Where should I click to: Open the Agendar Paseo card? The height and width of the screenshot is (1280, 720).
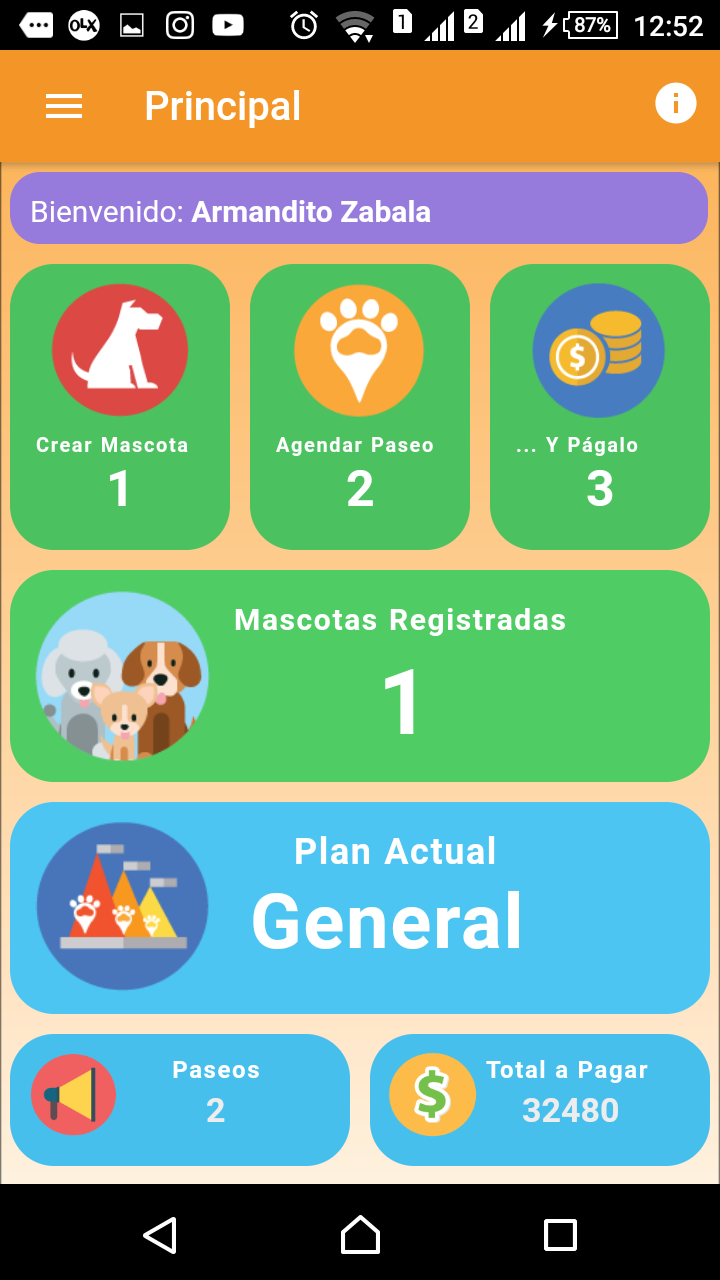[360, 406]
